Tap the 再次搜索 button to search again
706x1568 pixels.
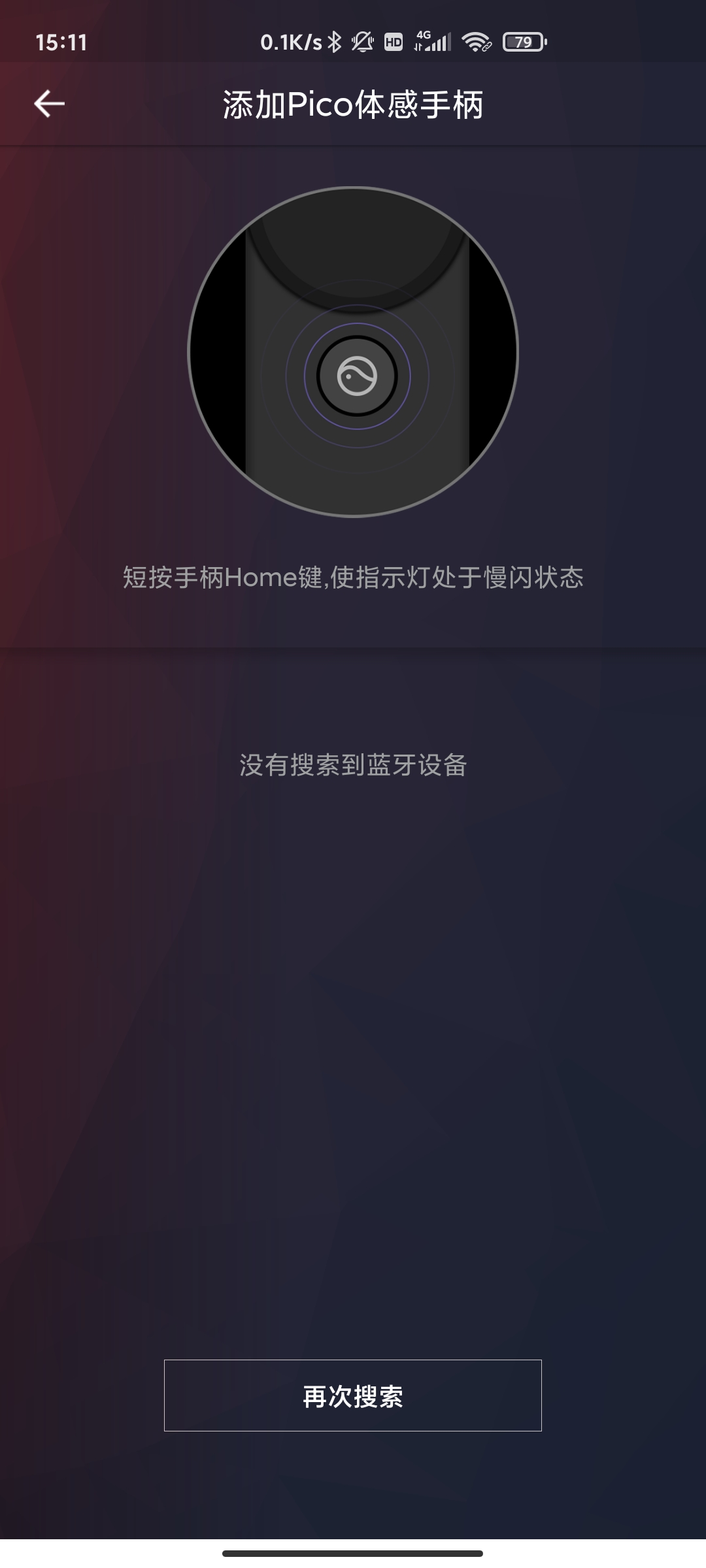353,1396
